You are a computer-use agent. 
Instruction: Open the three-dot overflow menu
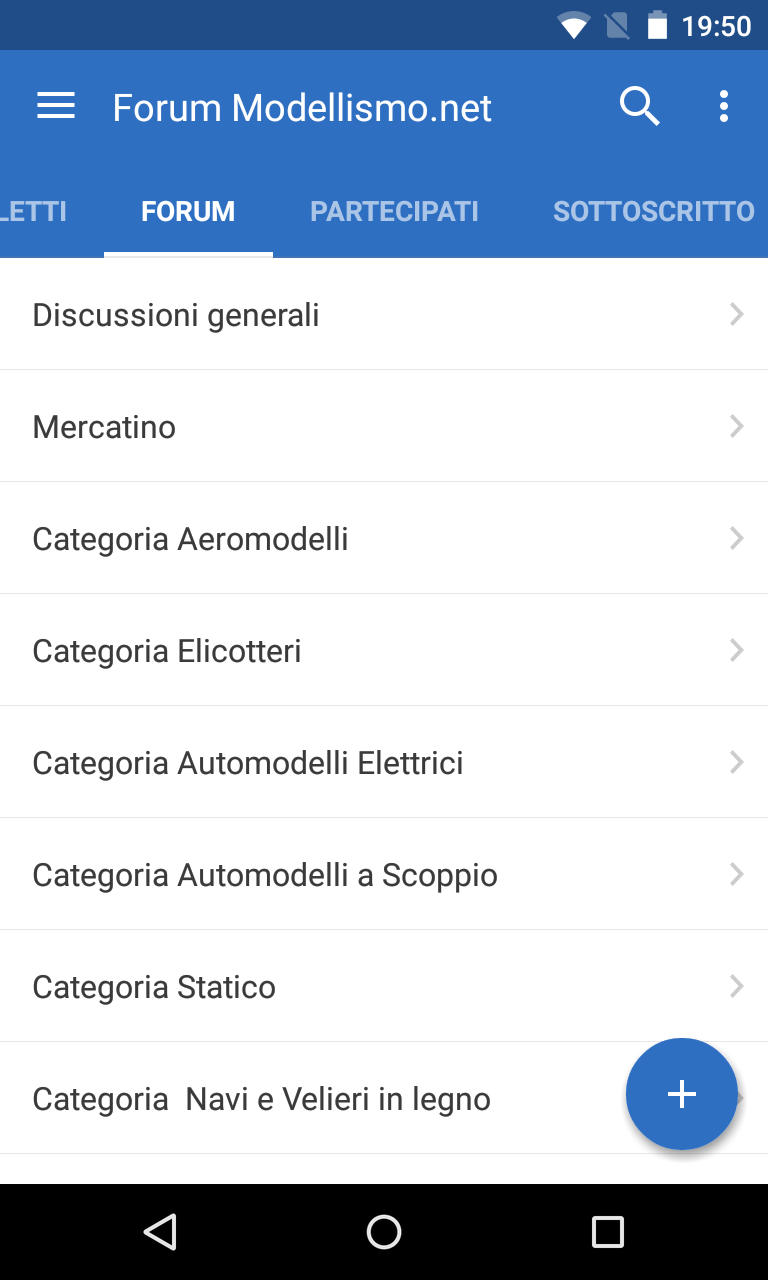pos(723,106)
